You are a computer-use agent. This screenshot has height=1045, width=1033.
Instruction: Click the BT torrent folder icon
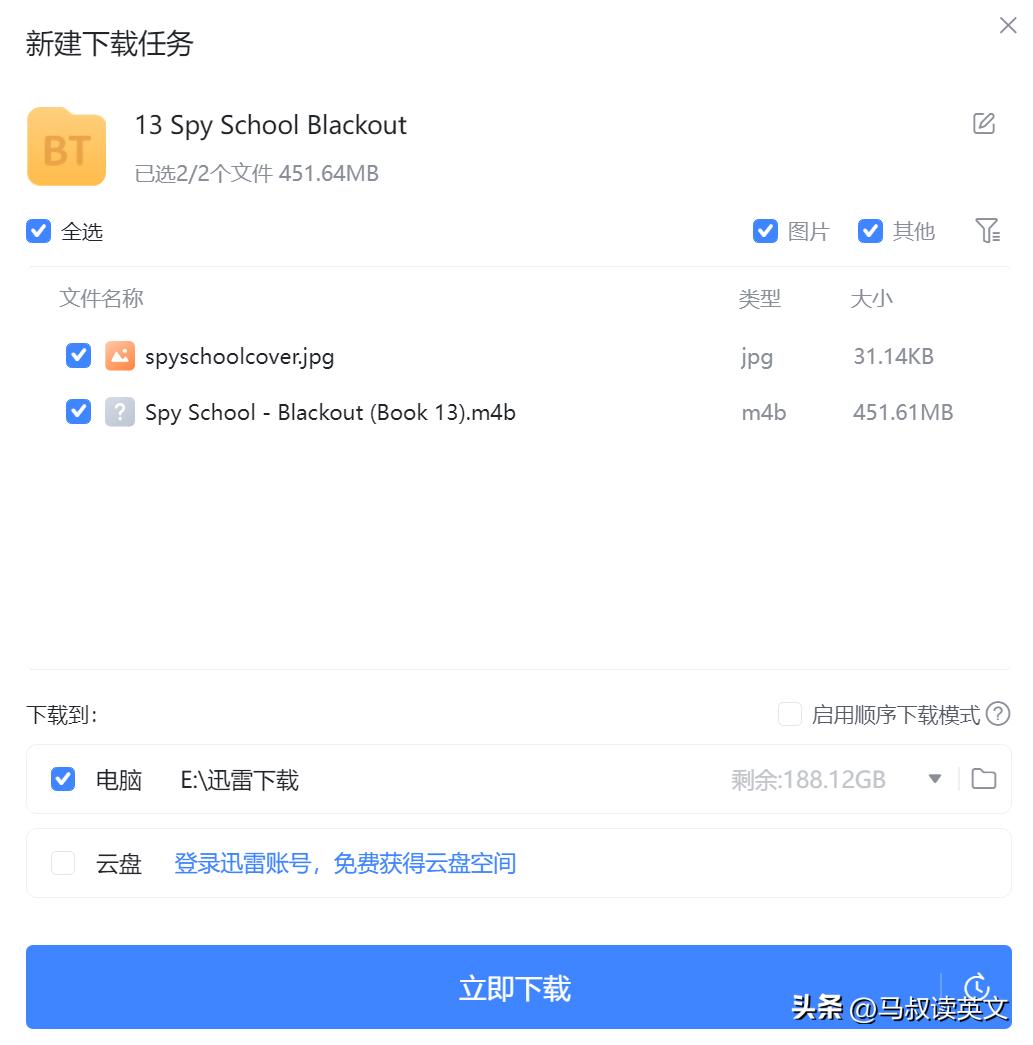66,146
